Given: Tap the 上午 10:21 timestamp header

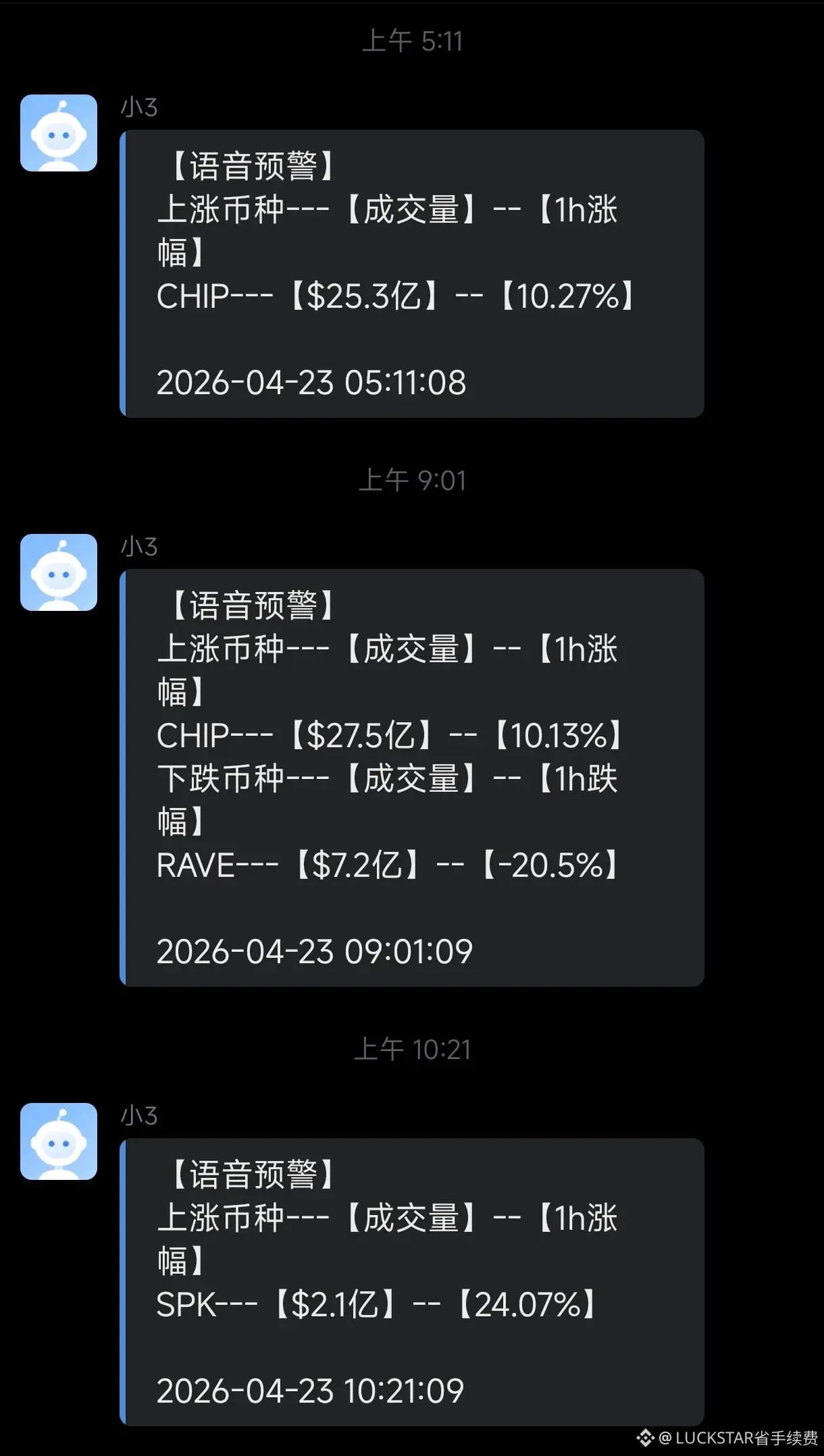Looking at the screenshot, I should click(412, 1049).
